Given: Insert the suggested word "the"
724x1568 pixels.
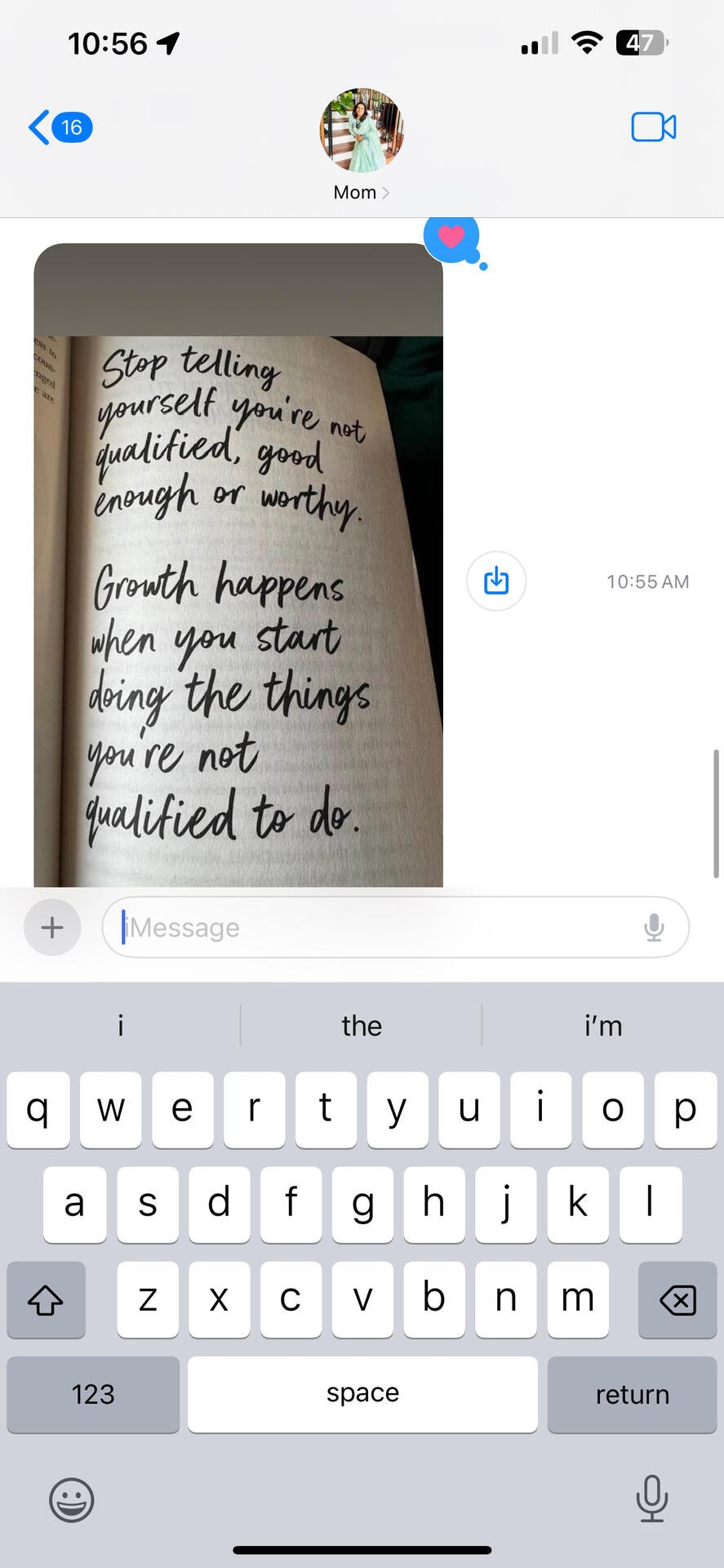Looking at the screenshot, I should (x=362, y=1026).
